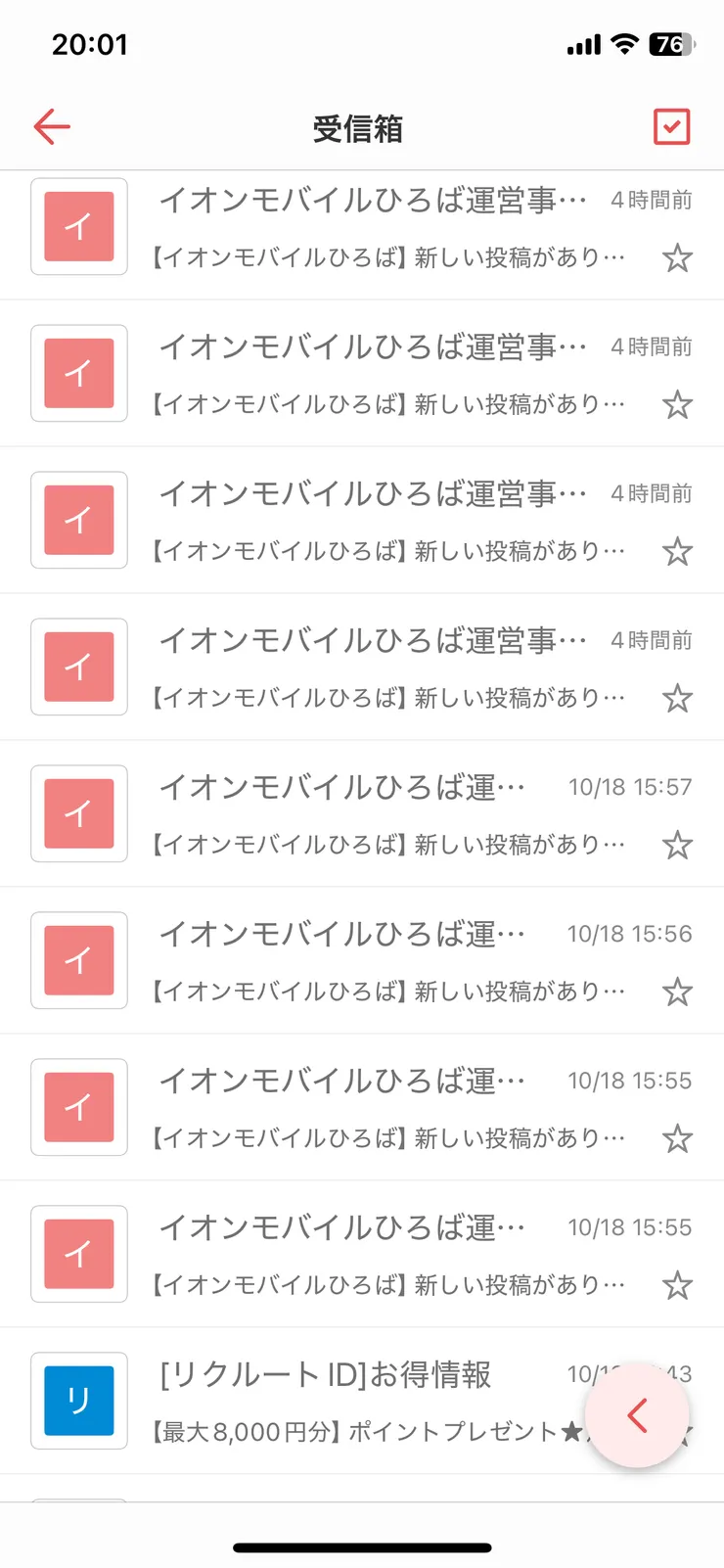Tap the イ avatar on the 10/18 15:57 email
The height and width of the screenshot is (1568, 724).
coord(78,813)
